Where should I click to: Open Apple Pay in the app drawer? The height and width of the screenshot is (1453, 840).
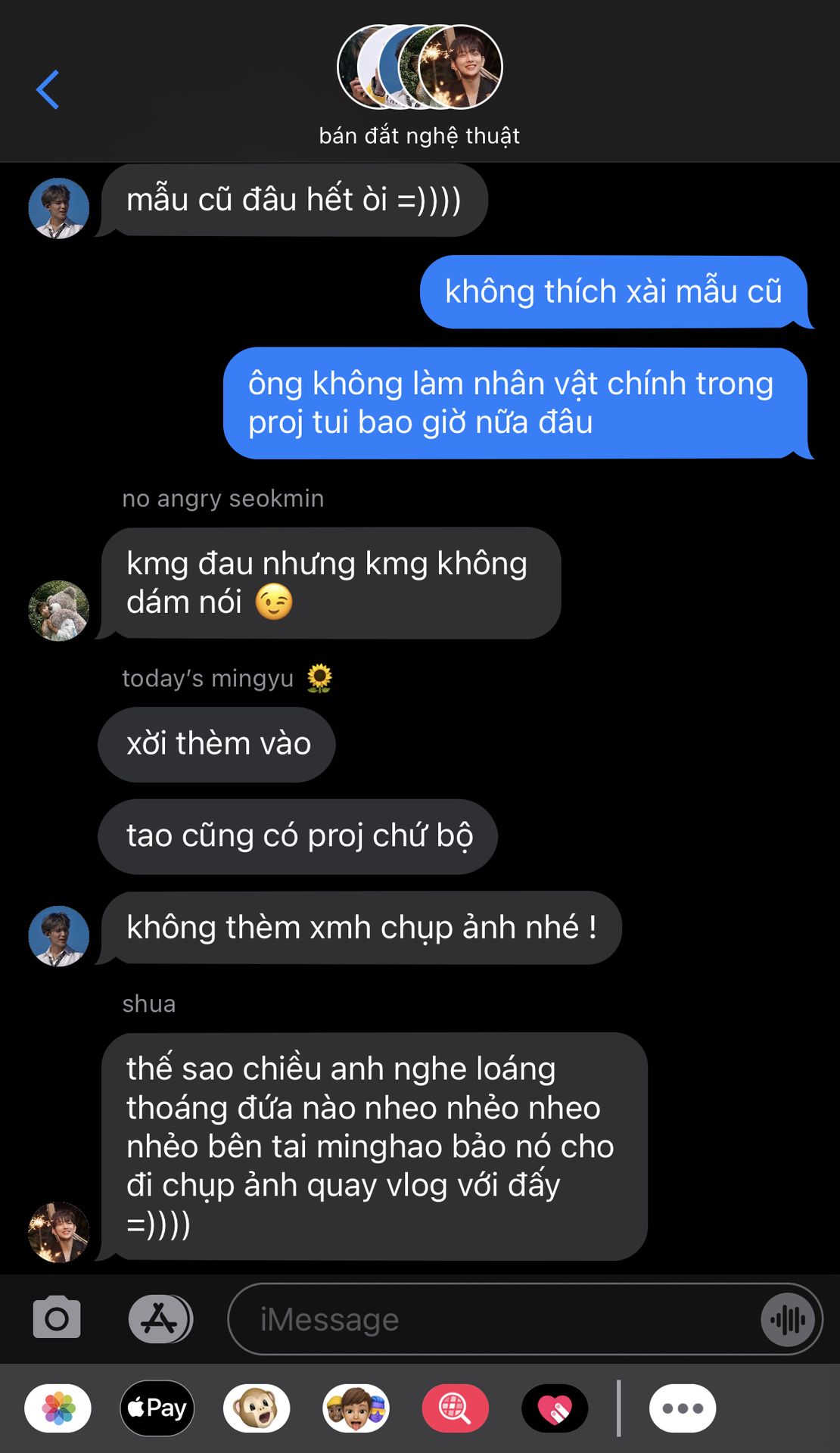[157, 1408]
